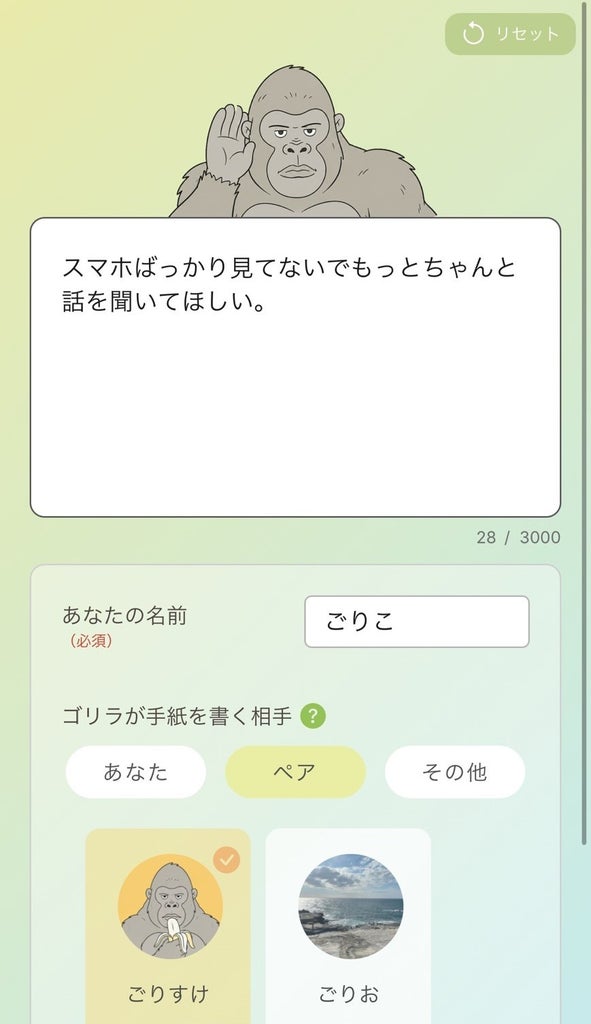This screenshot has height=1024, width=591.
Task: Edit the あなたの名前 name field
Action: [417, 622]
